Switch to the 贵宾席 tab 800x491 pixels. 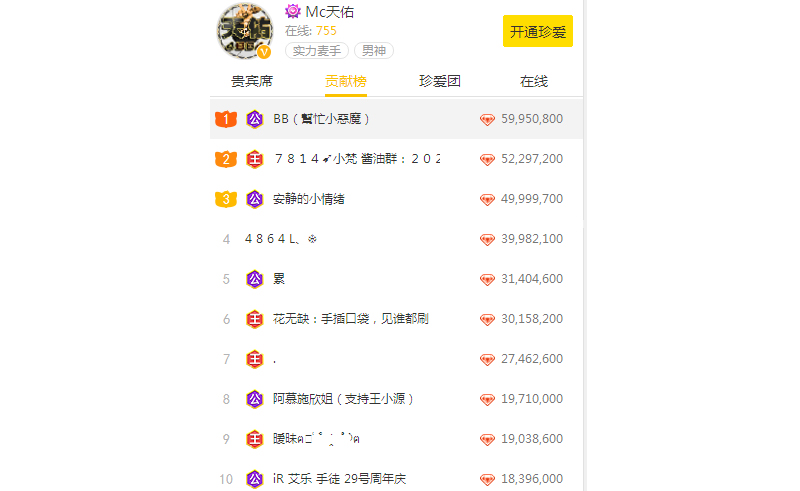252,81
